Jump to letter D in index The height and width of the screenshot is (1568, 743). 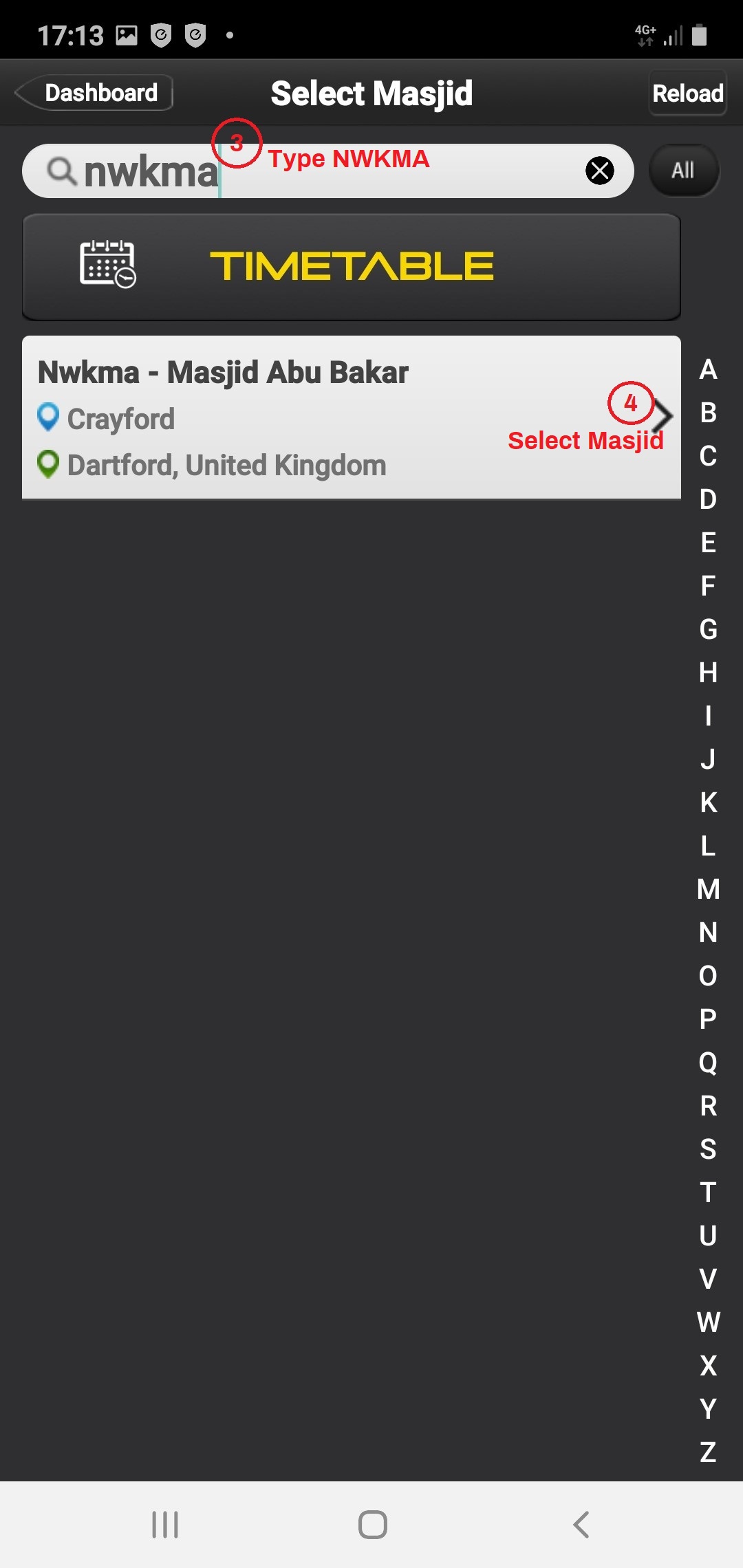[708, 499]
